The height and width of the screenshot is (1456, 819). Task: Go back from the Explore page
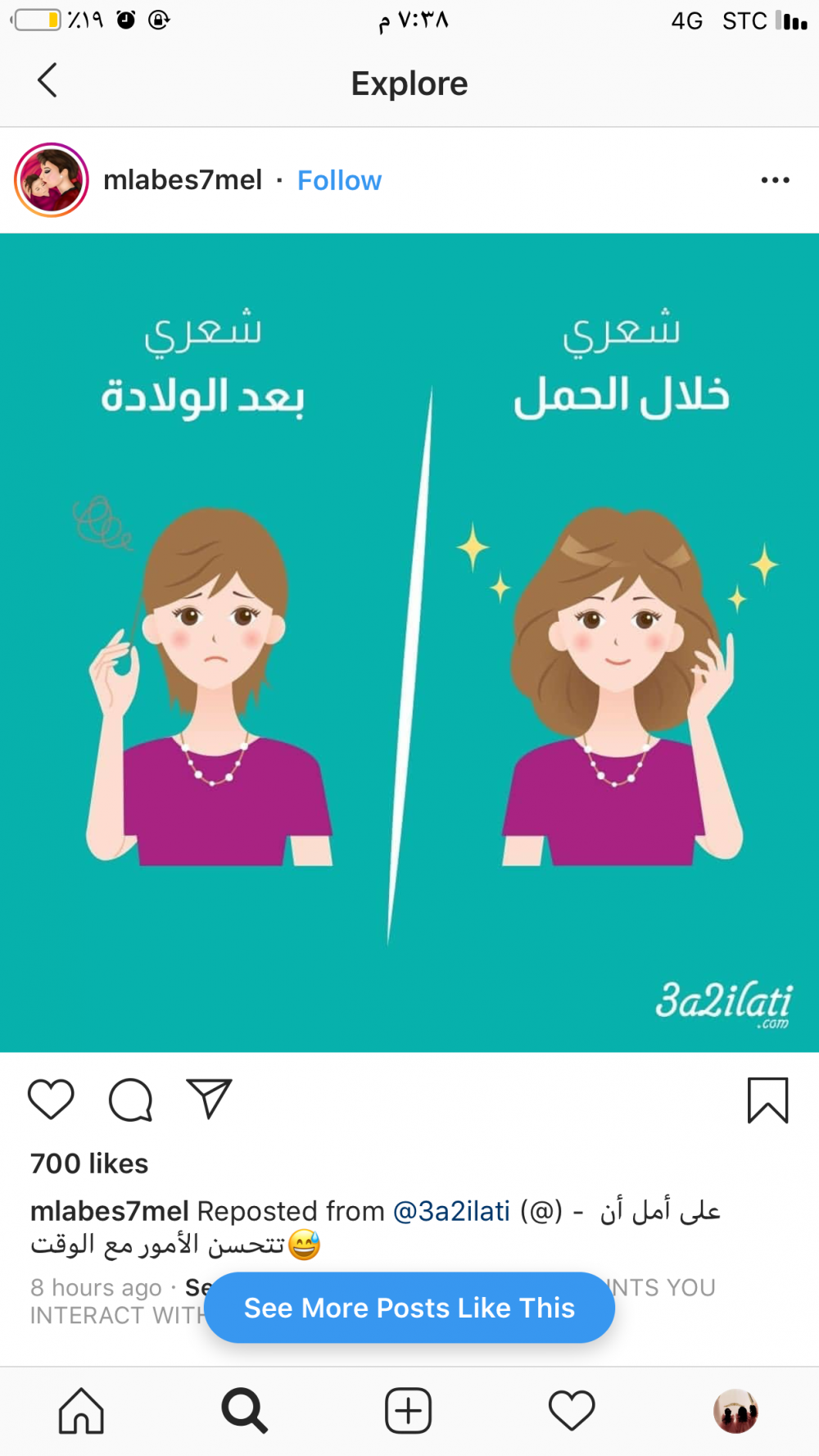coord(48,81)
